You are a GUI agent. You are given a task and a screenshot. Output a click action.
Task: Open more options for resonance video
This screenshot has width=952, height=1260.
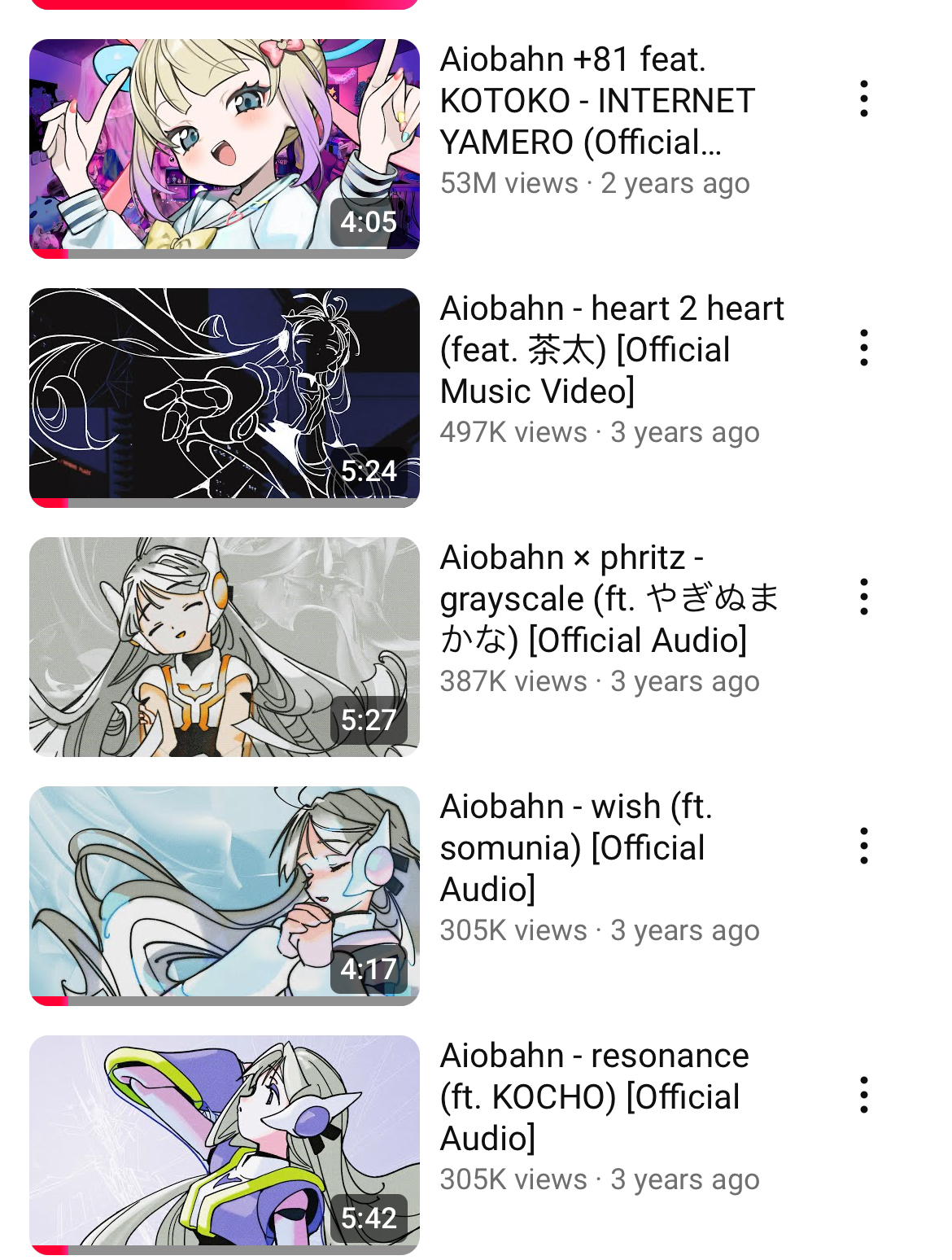coord(863,1096)
